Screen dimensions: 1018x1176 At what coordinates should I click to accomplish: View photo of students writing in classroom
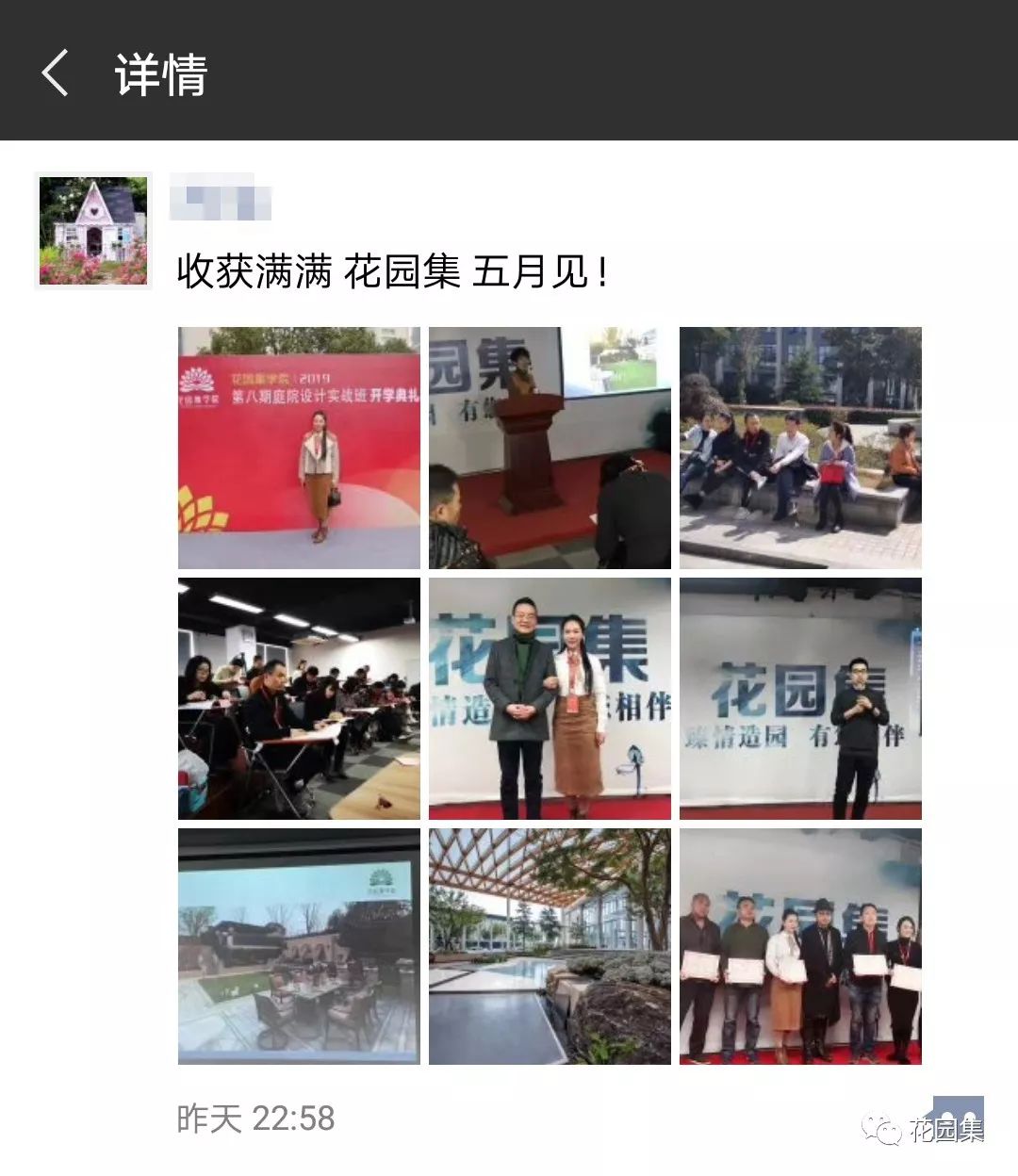[299, 698]
